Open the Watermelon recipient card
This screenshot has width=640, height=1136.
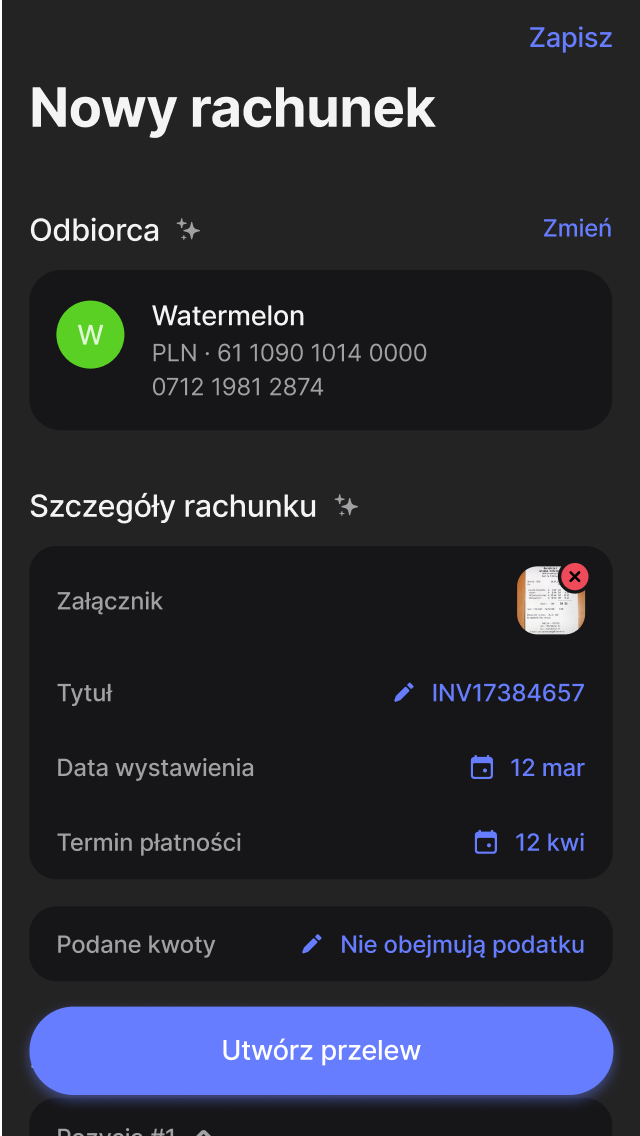pyautogui.click(x=320, y=350)
